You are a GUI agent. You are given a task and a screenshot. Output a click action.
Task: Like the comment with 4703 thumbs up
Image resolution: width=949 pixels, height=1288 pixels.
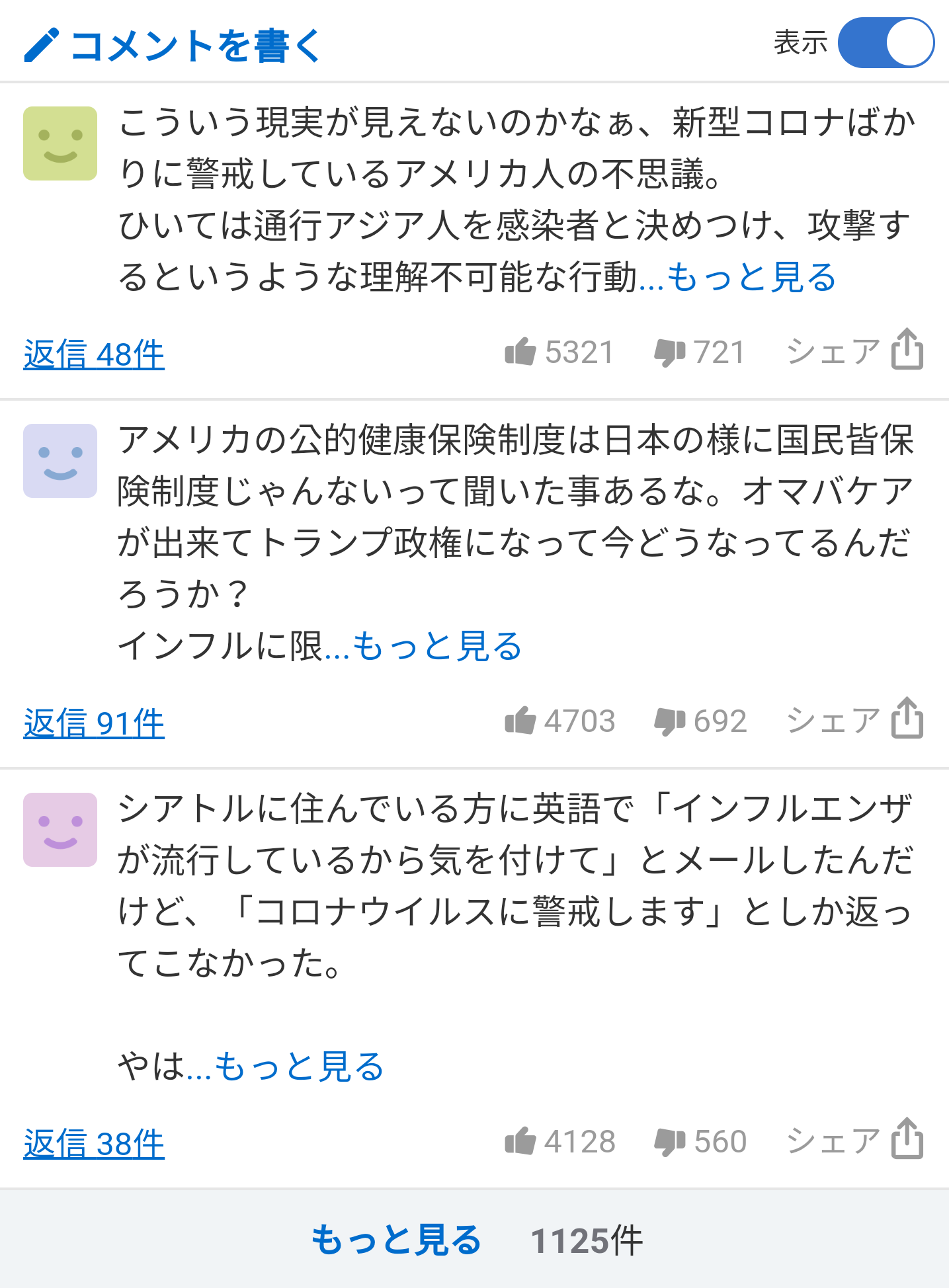(x=520, y=720)
